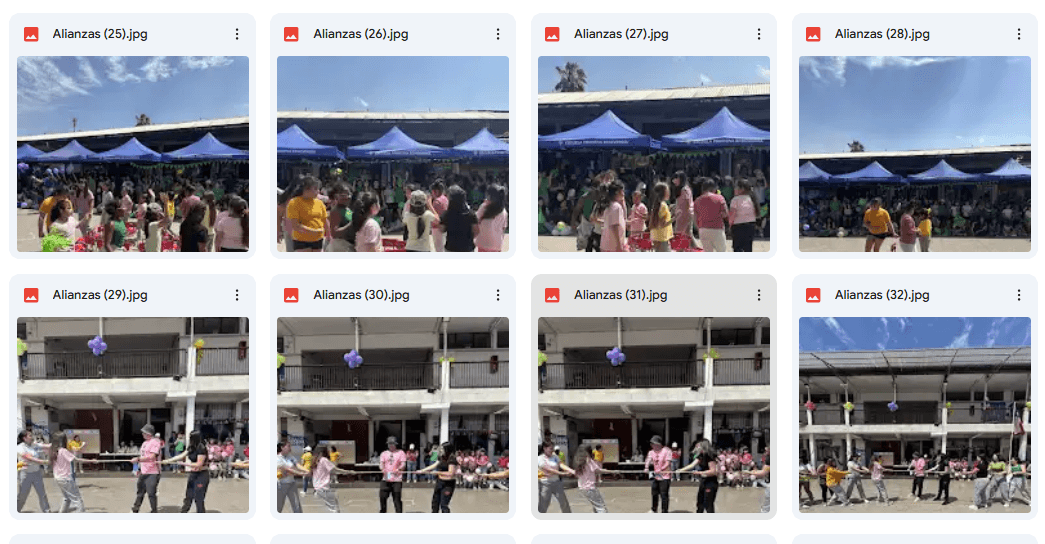Open the file Alianzas (26).jpg
Image resolution: width=1045 pixels, height=544 pixels.
pyautogui.click(x=393, y=154)
